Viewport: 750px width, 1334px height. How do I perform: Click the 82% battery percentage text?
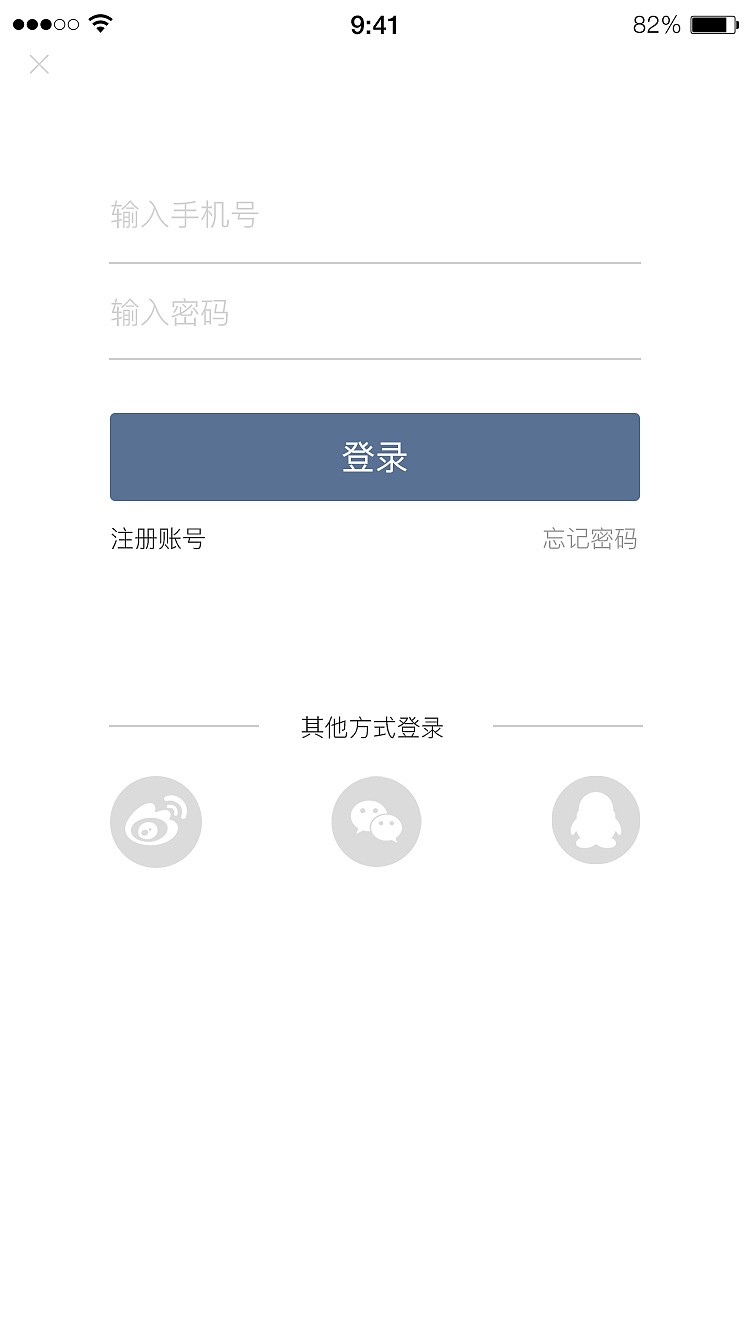click(656, 24)
